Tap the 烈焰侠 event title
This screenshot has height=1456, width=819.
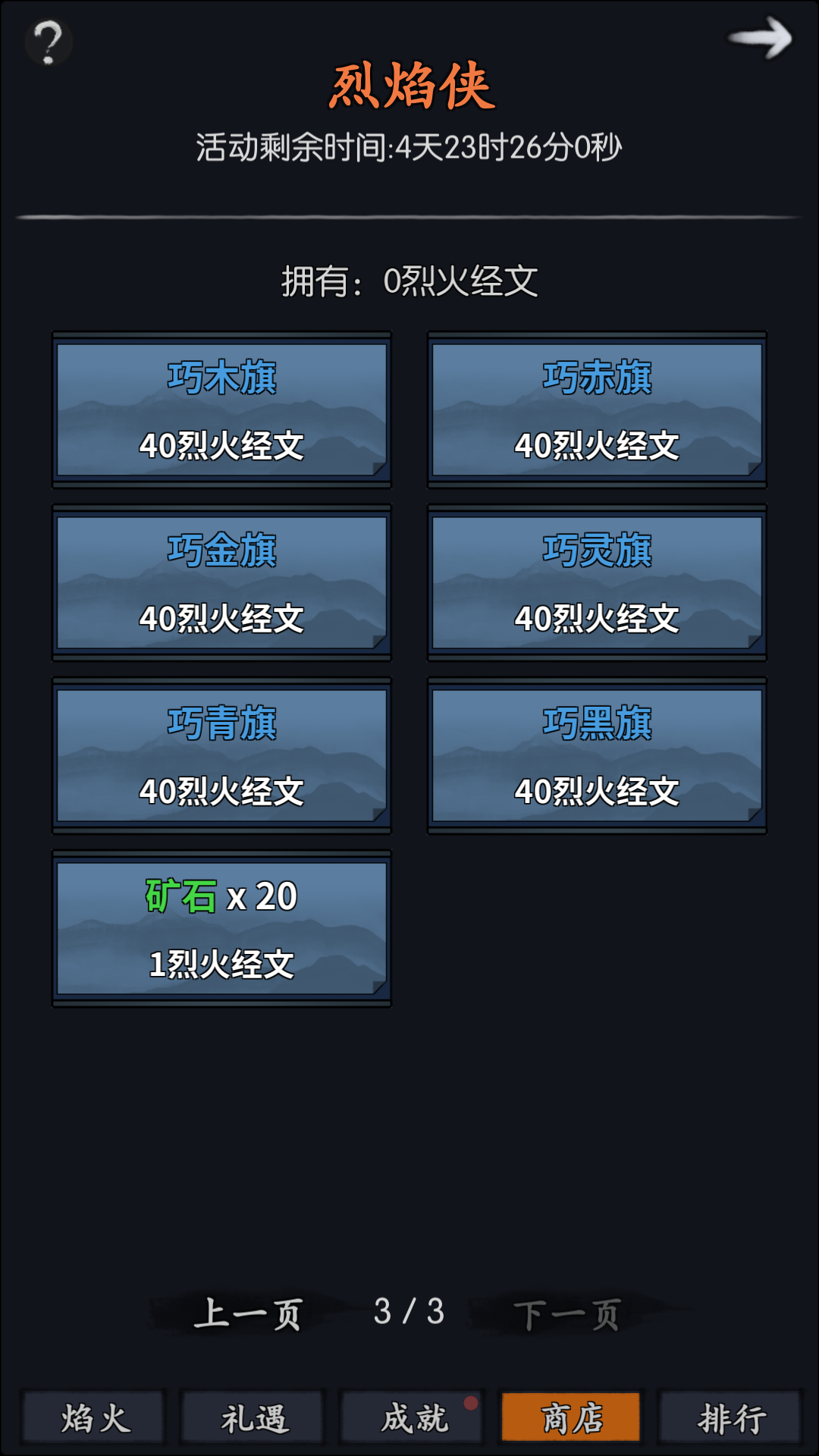pos(409,86)
